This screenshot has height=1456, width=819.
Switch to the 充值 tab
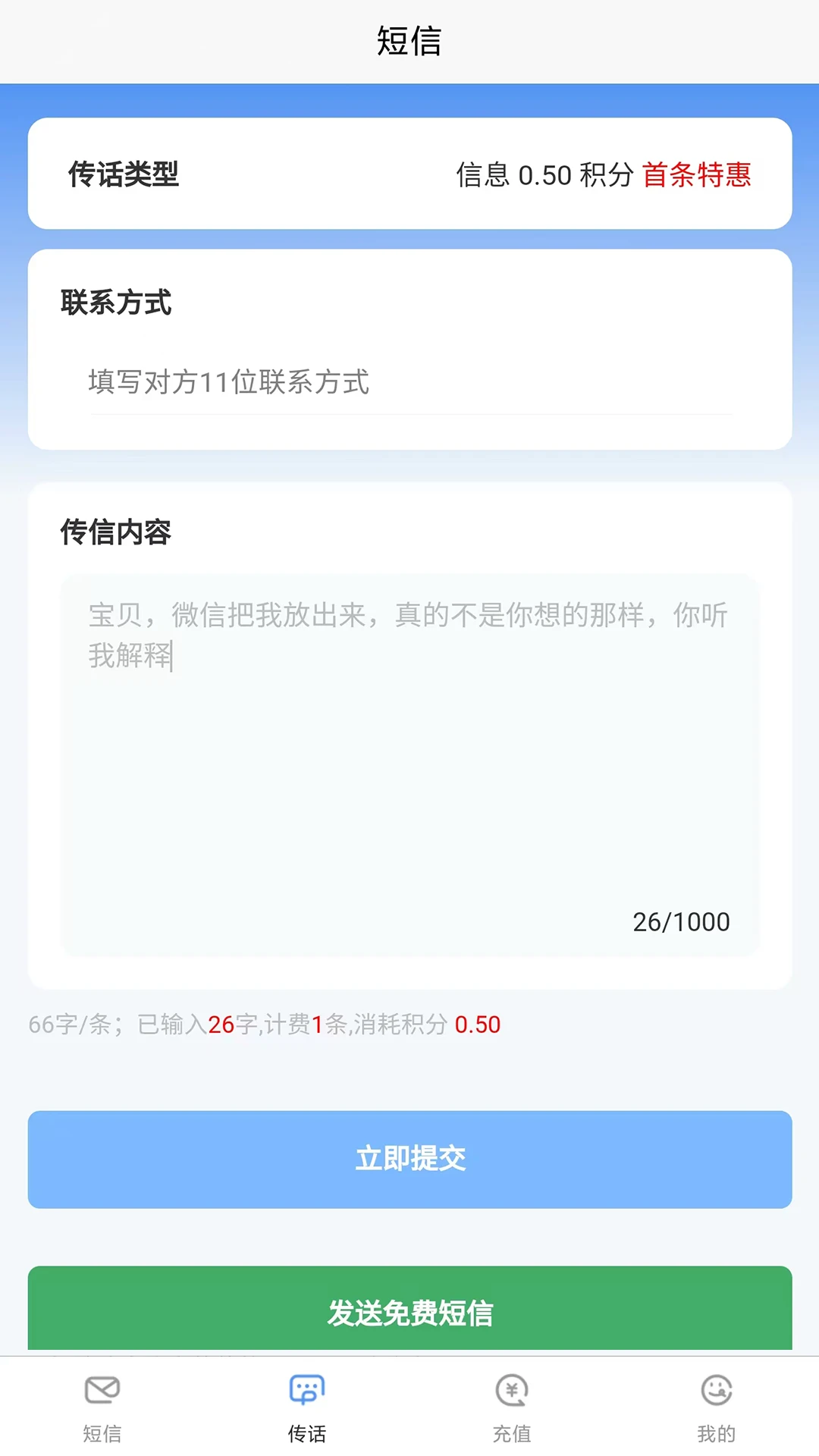[510, 1433]
